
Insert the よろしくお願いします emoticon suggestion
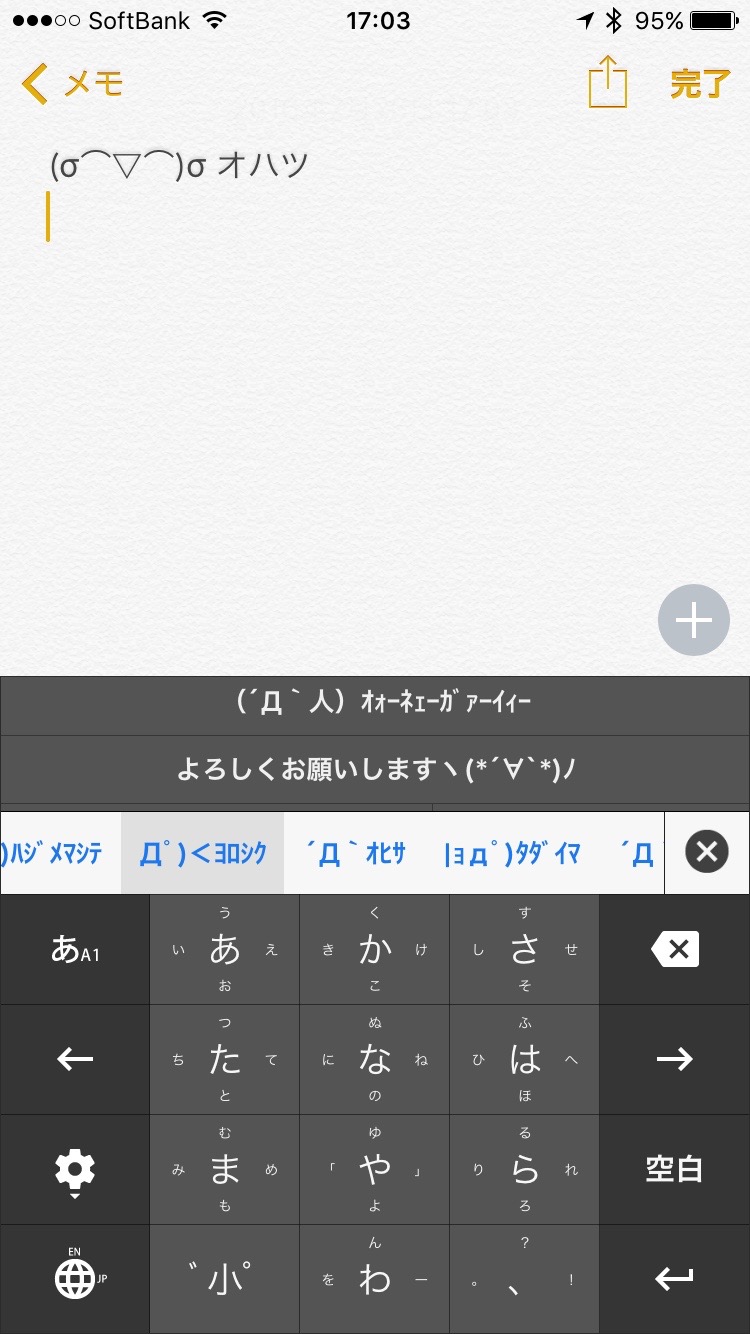pos(375,769)
